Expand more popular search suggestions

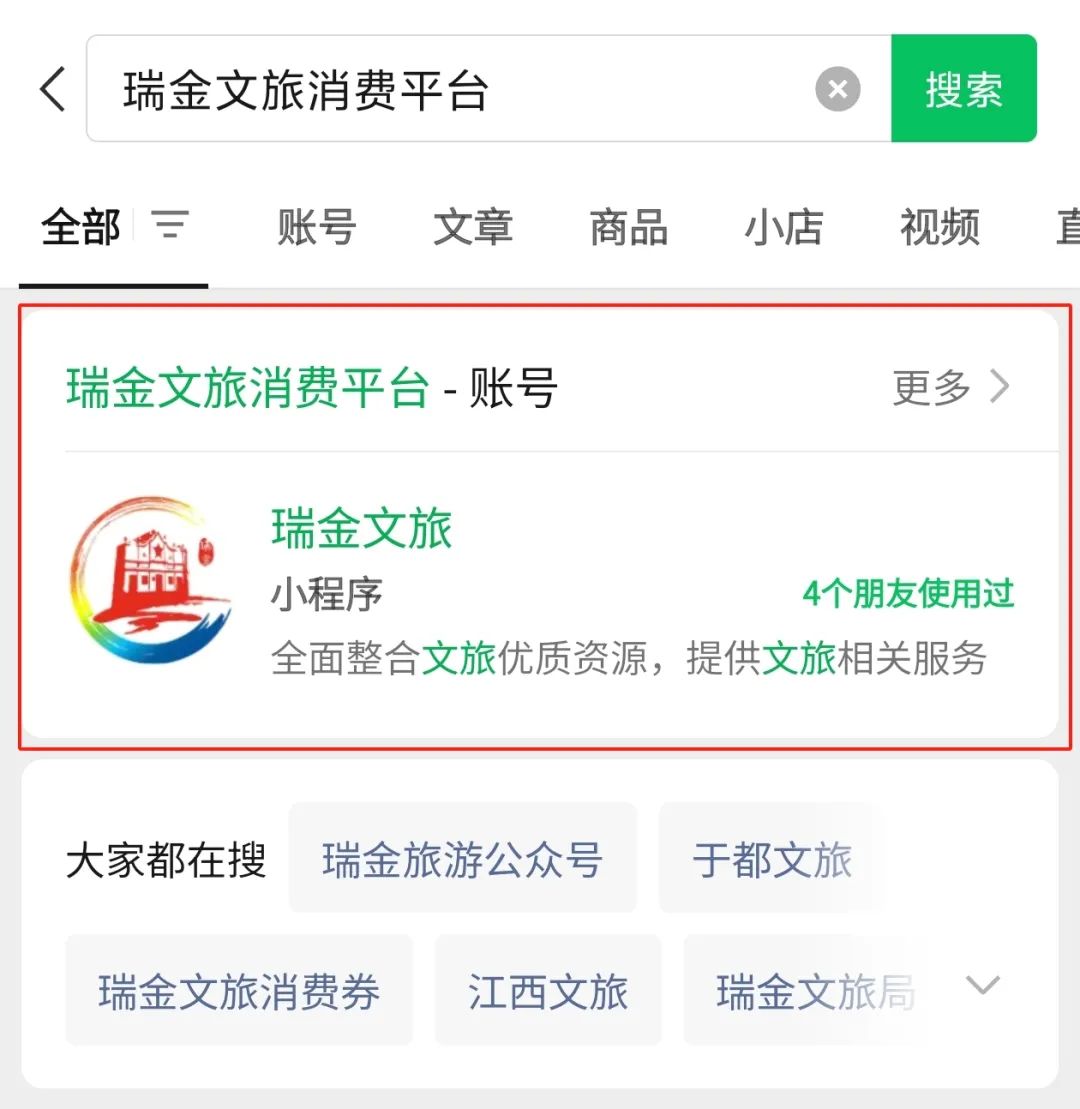point(983,986)
